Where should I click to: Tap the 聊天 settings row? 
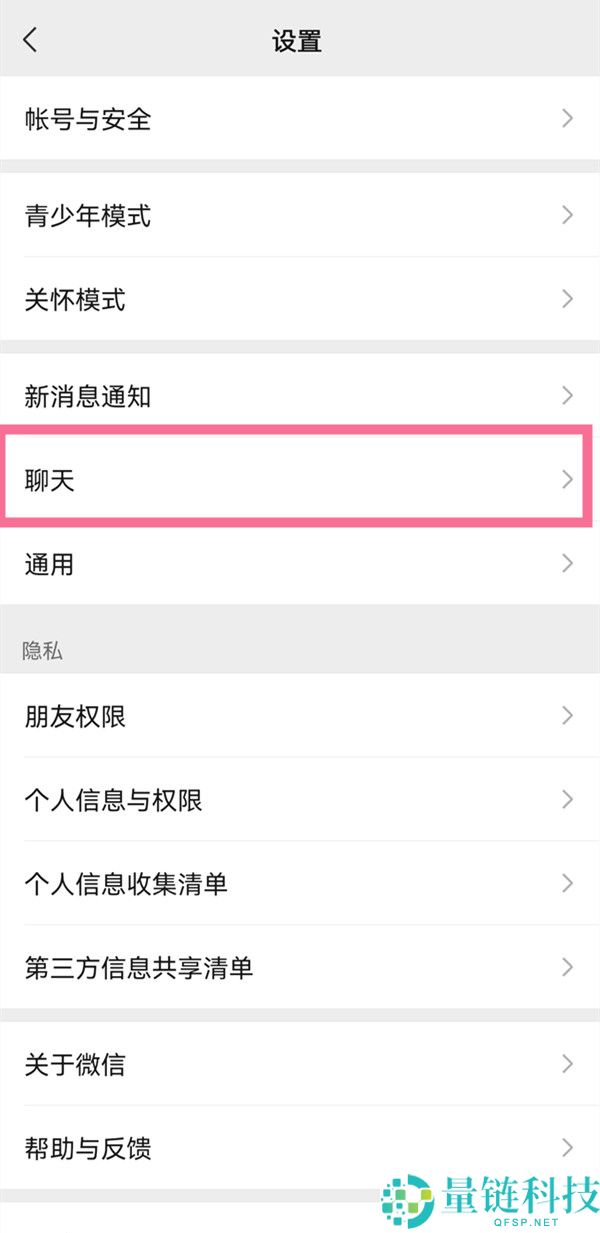(300, 480)
